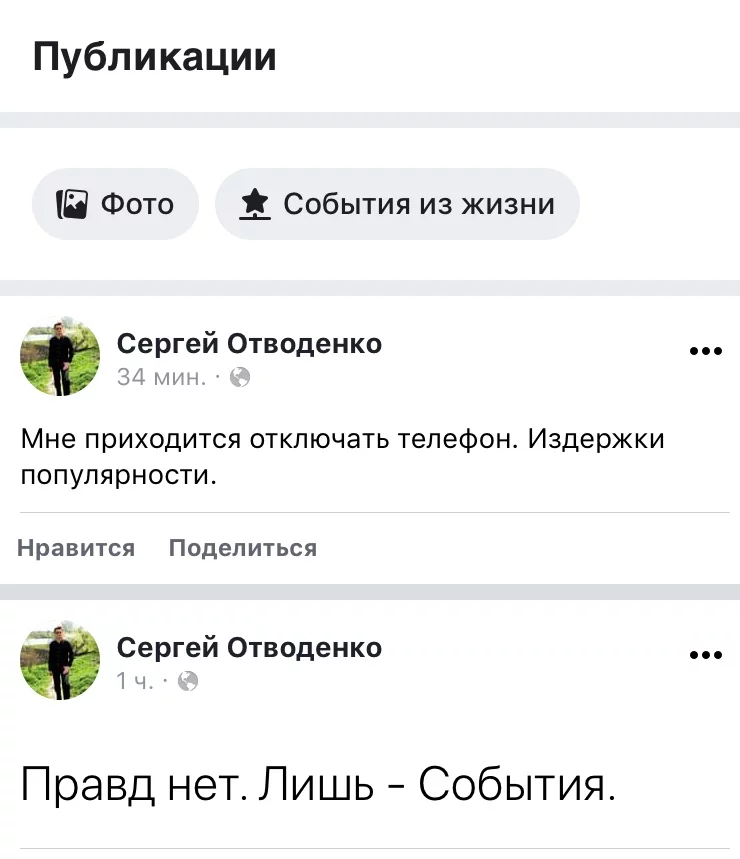740x859 pixels.
Task: Open the Фото filter chip
Action: coord(116,204)
